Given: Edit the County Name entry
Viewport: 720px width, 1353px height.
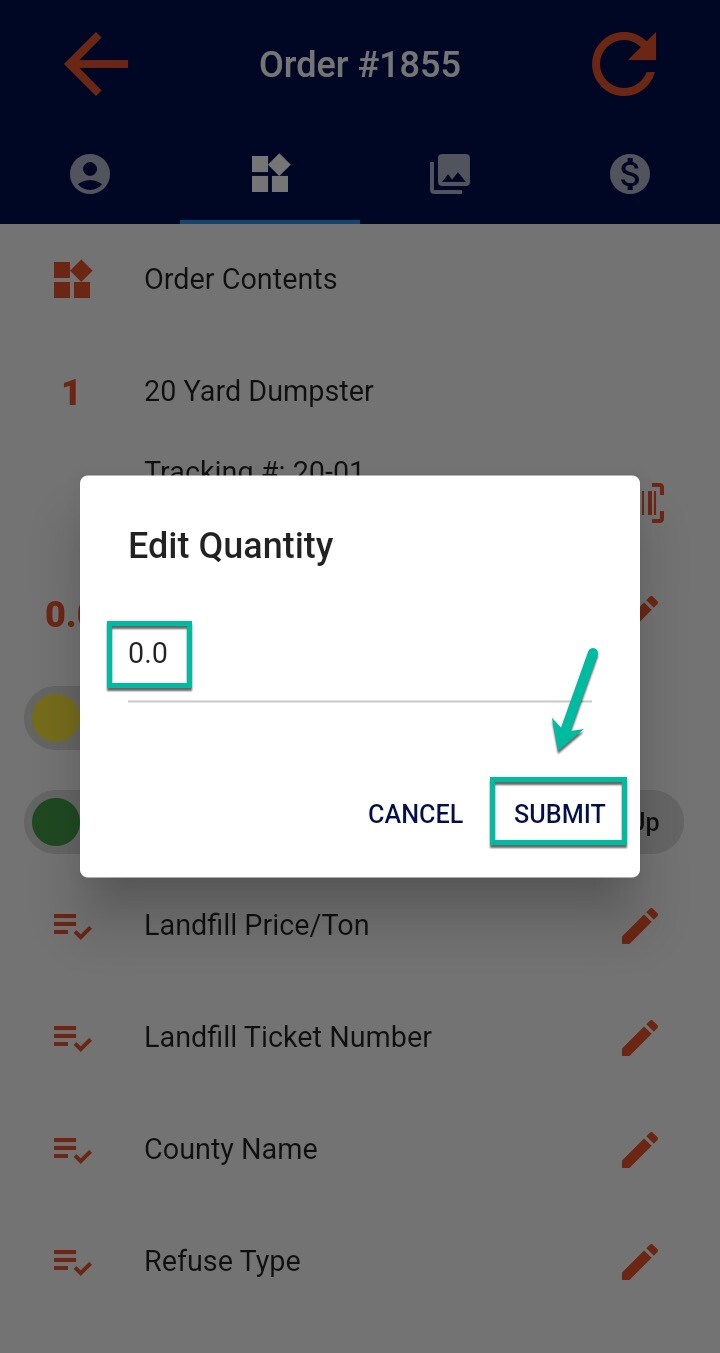Looking at the screenshot, I should 640,1149.
